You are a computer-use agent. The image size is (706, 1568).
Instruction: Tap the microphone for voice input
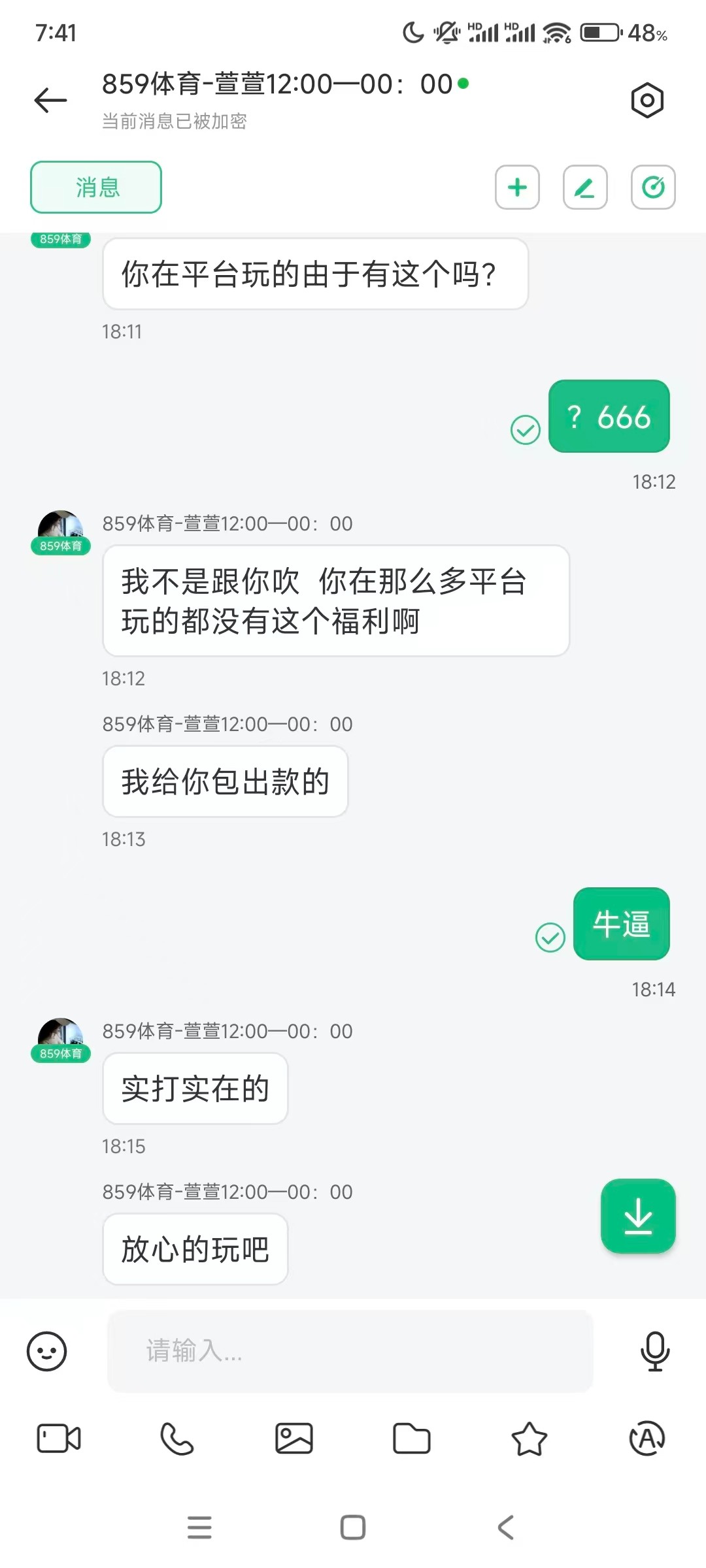(x=655, y=1351)
